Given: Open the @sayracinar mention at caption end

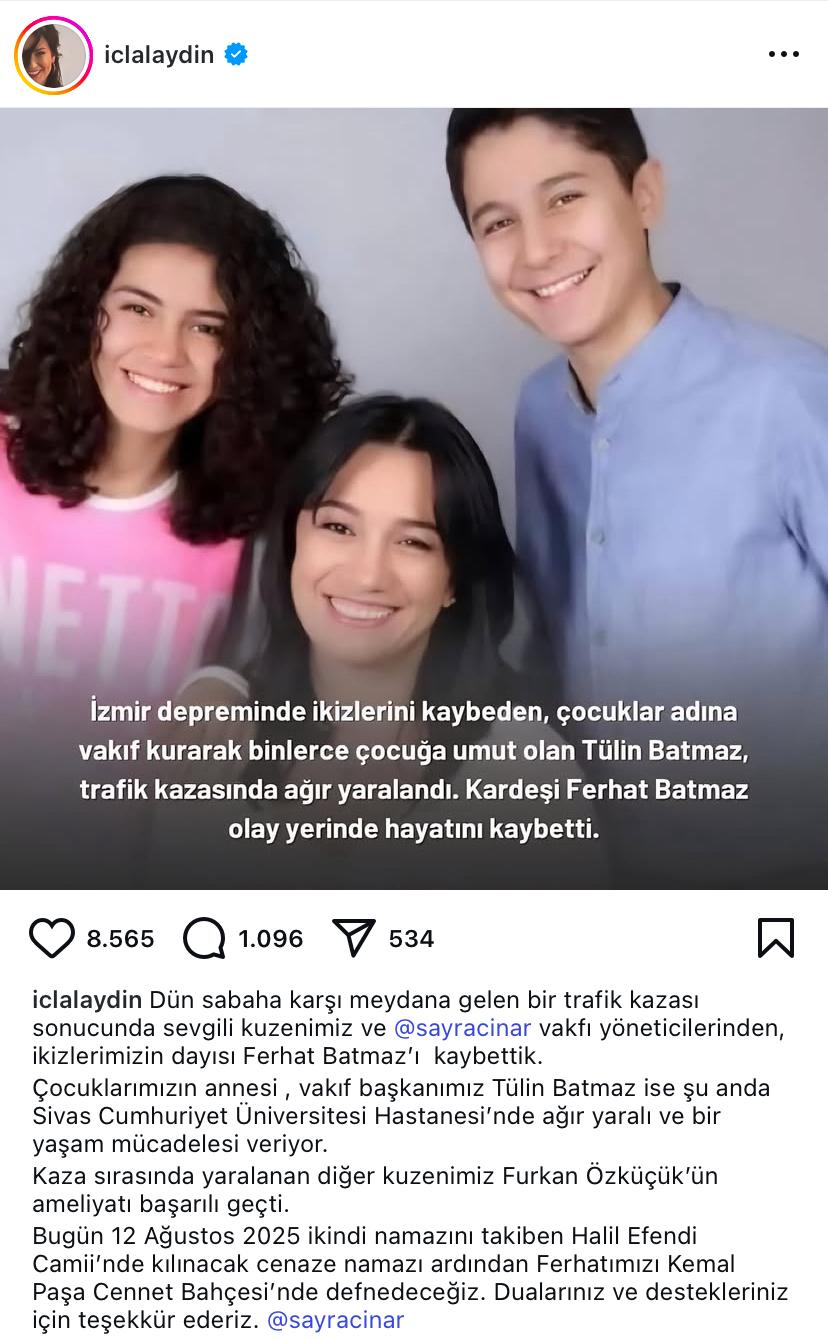Looking at the screenshot, I should click(x=336, y=1319).
